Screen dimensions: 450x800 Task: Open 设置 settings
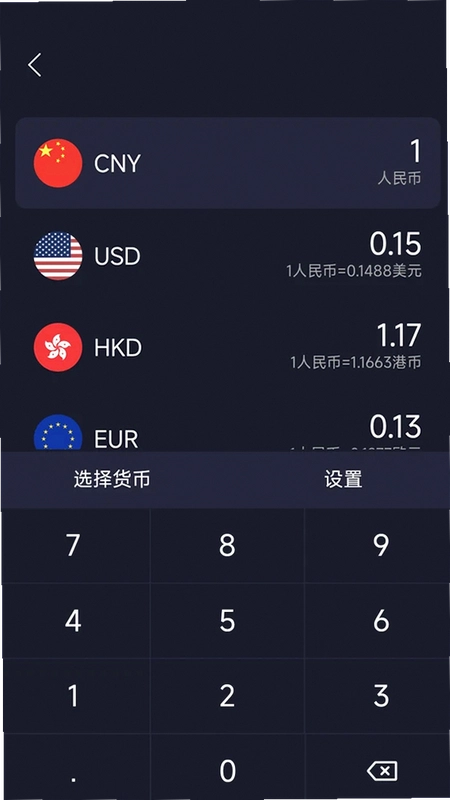coord(343,480)
